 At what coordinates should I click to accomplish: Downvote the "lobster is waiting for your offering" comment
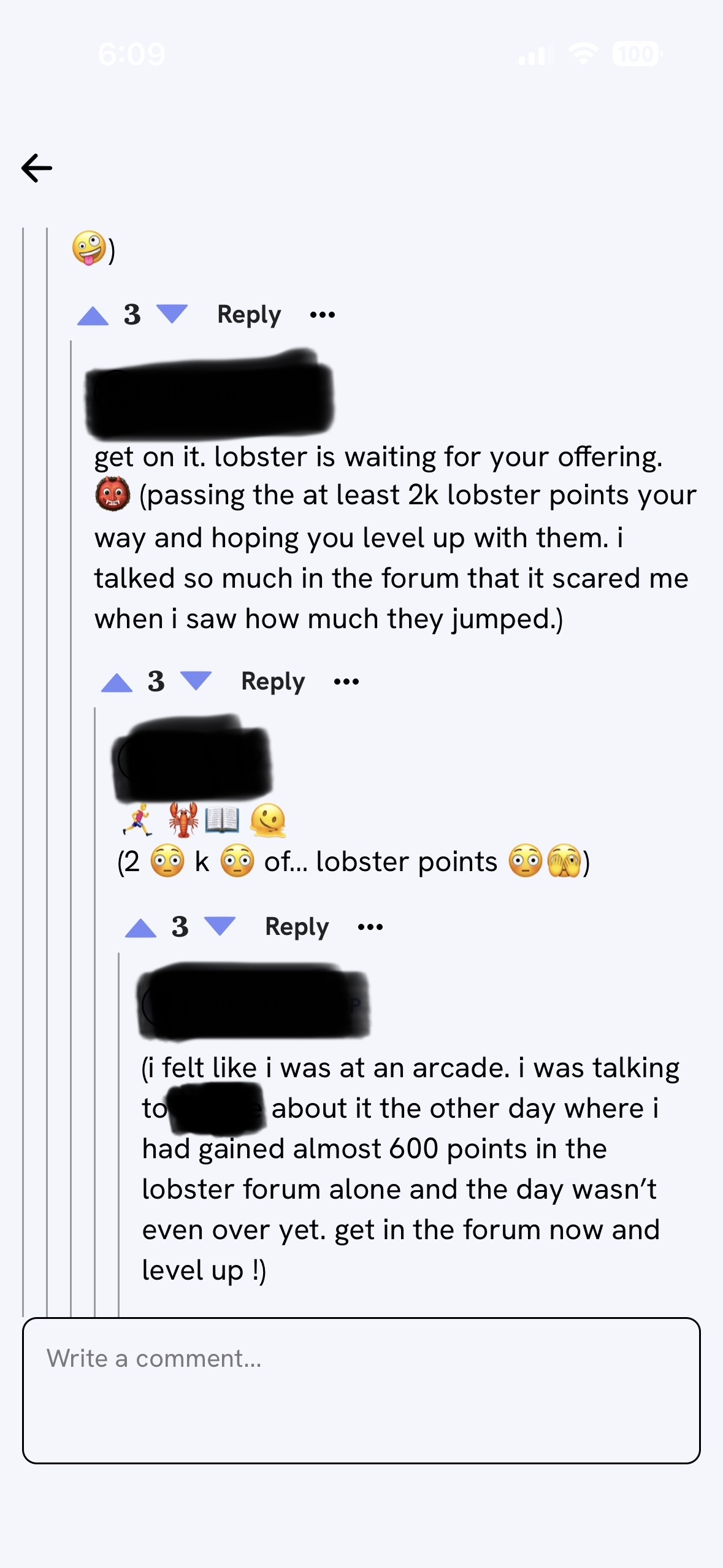pos(196,681)
